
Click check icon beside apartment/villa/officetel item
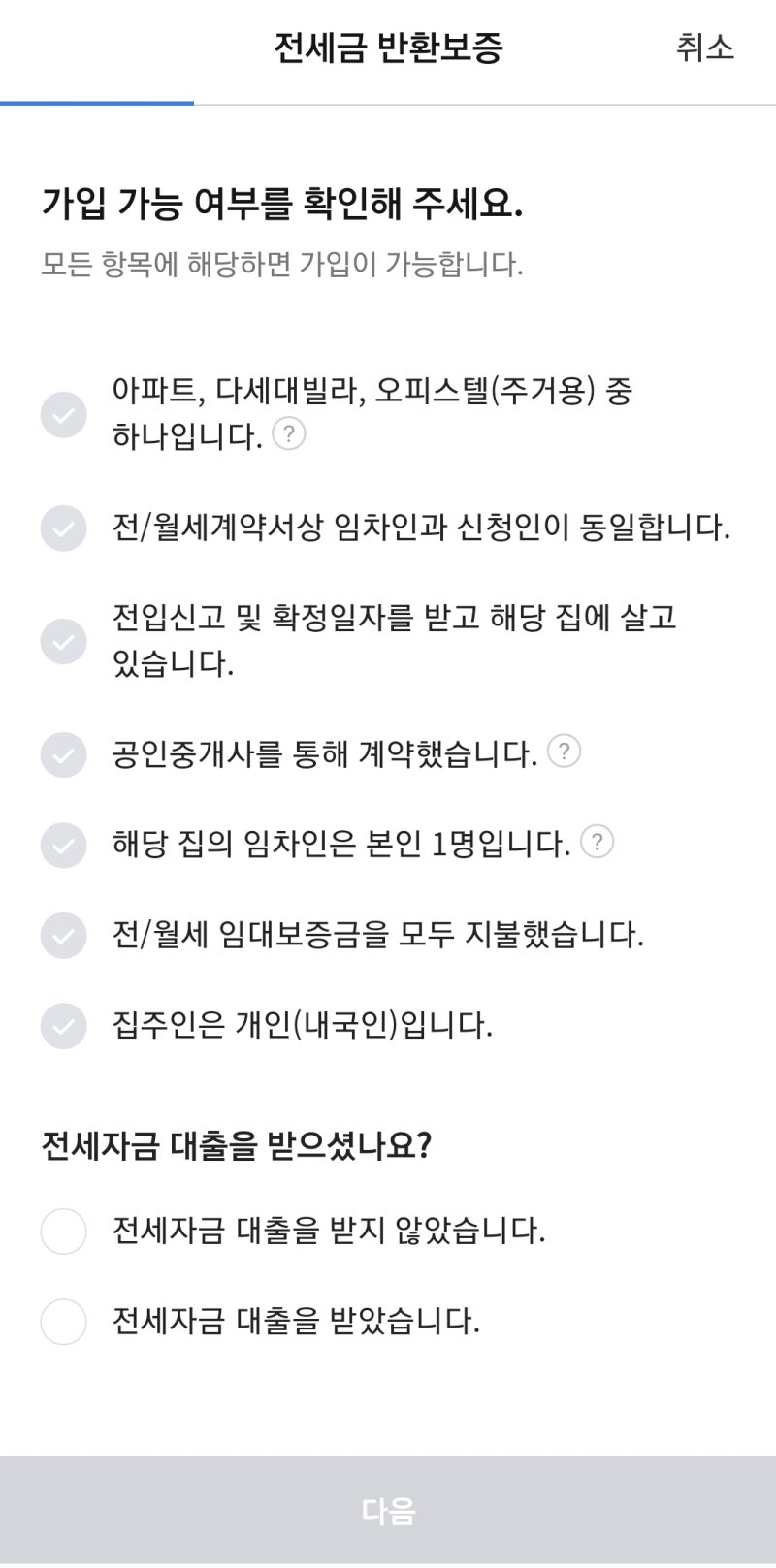[63, 413]
